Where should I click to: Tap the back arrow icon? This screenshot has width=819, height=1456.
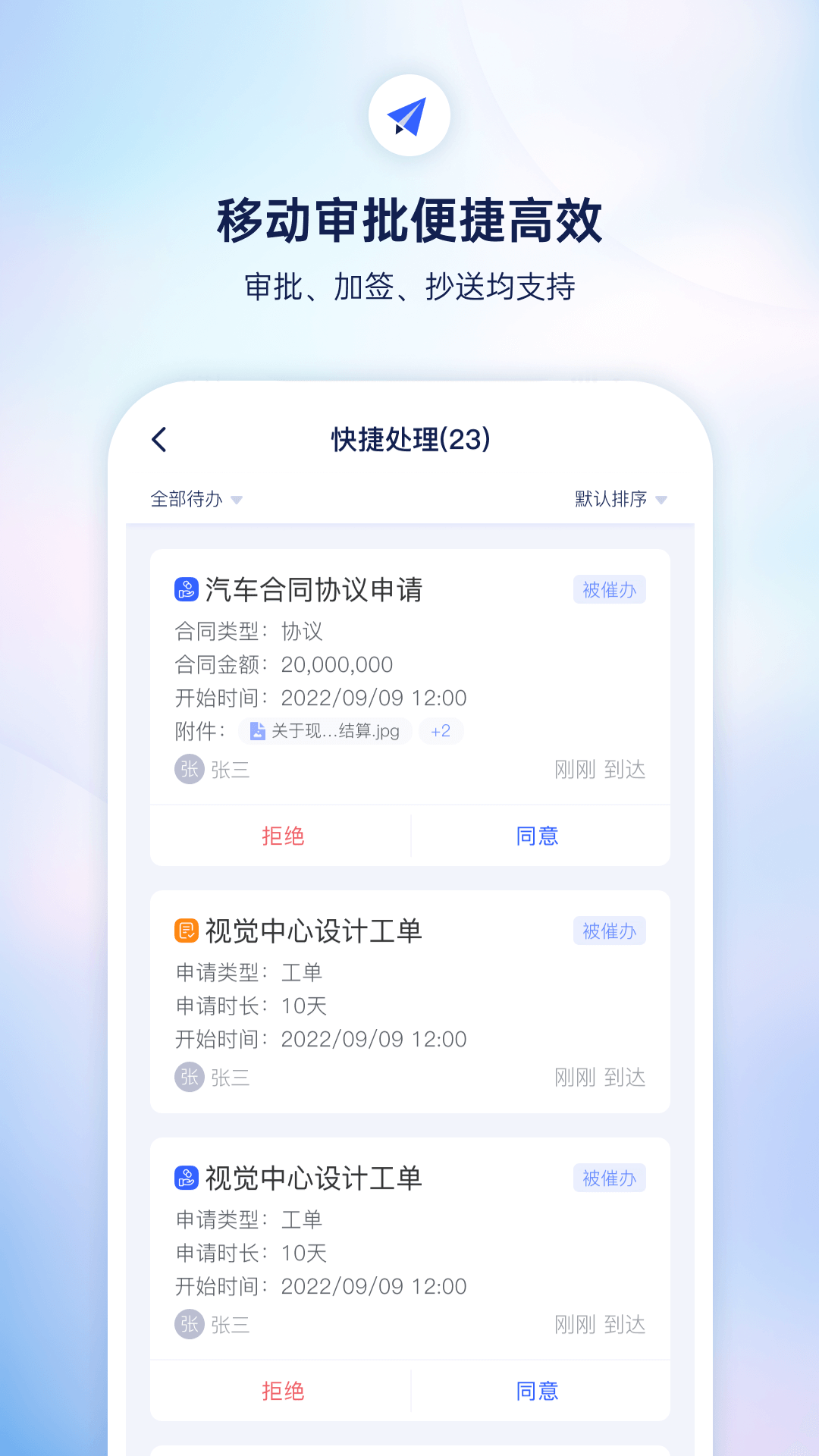[x=158, y=438]
